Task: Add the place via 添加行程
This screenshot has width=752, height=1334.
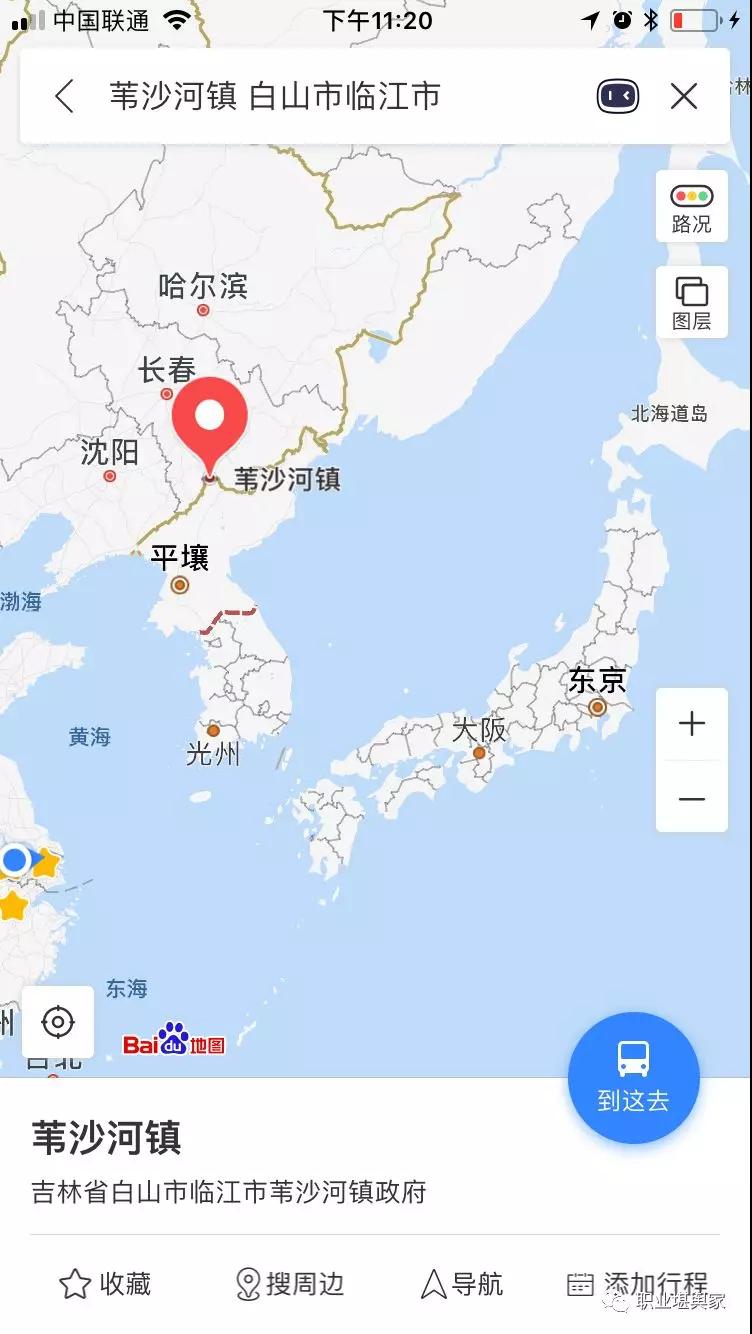Action: (637, 1284)
